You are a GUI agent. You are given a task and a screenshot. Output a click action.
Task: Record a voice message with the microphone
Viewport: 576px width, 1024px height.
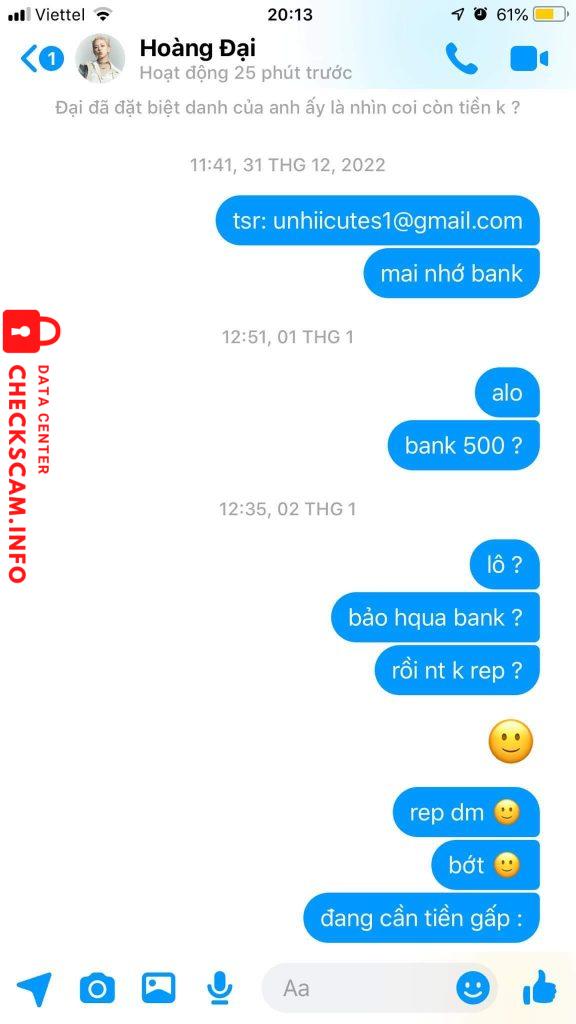pyautogui.click(x=219, y=988)
